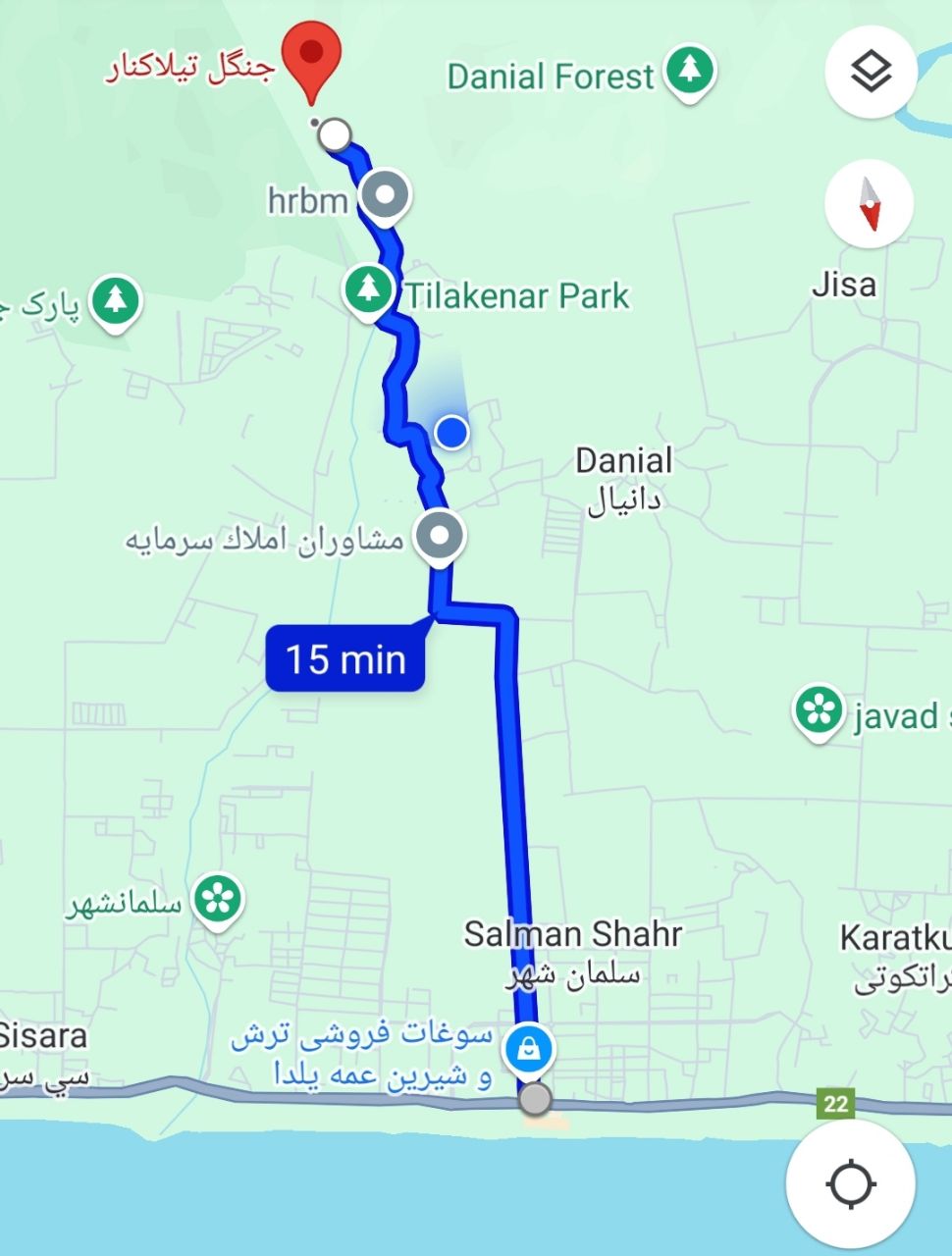Tap the compass to reset orientation

pyautogui.click(x=870, y=204)
